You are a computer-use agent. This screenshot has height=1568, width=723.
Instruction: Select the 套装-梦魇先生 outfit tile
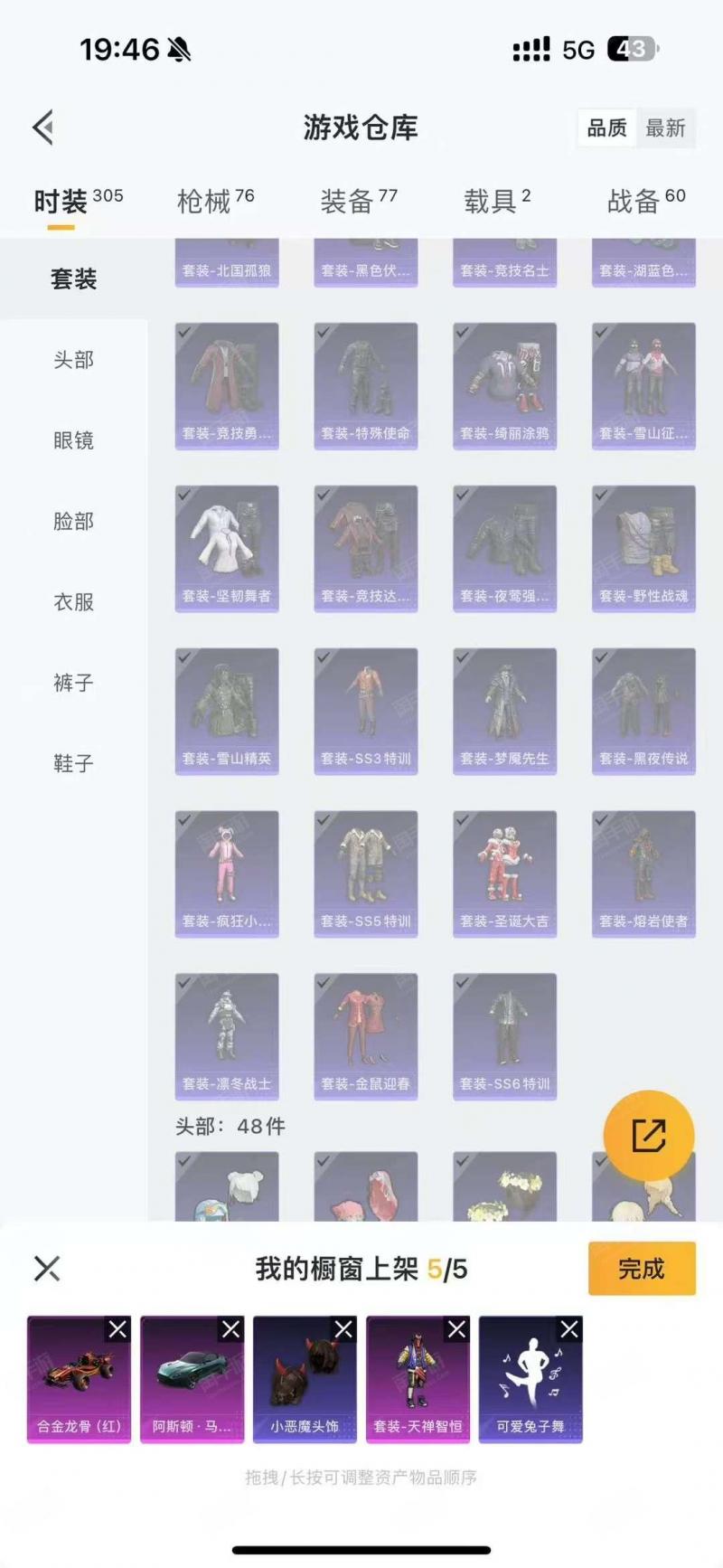pos(504,712)
